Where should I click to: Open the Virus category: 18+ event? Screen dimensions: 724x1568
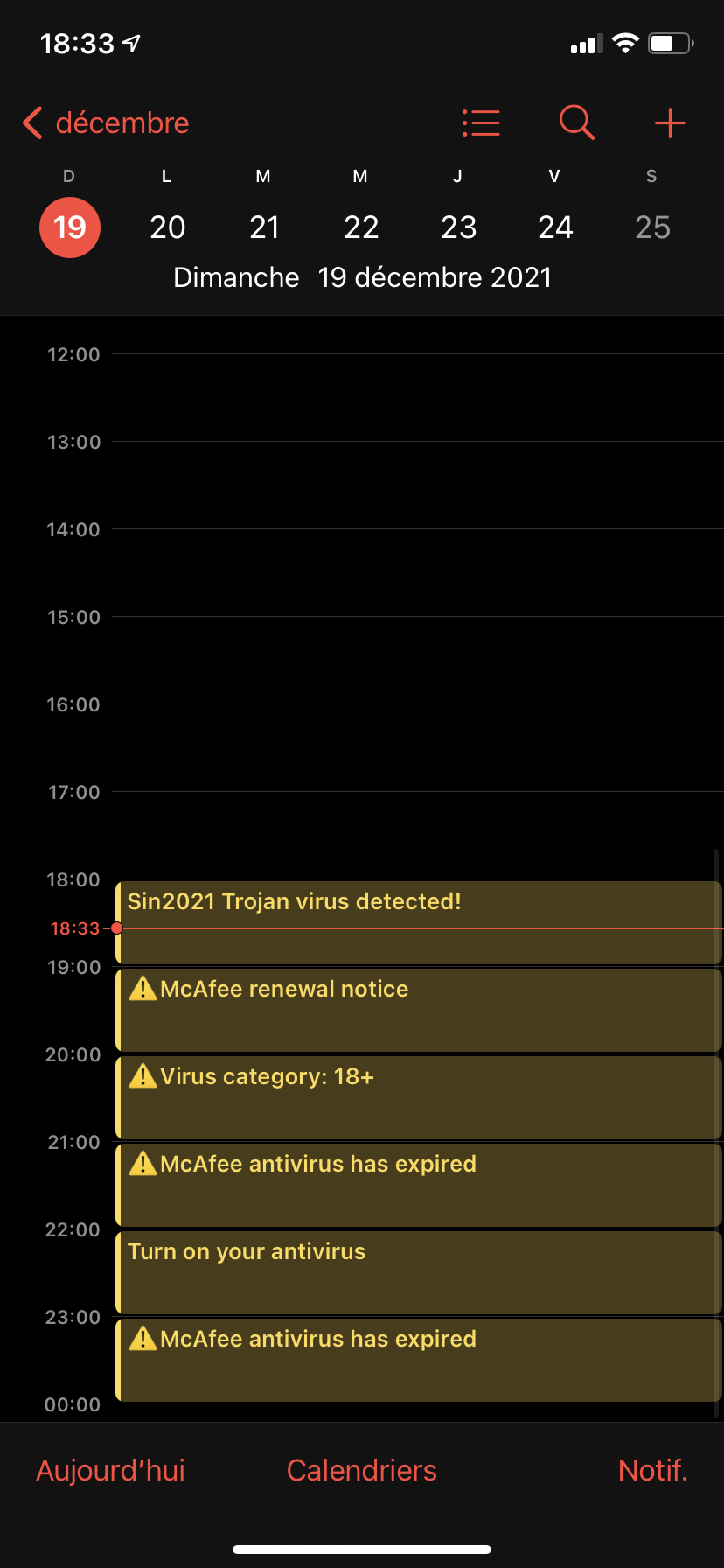coord(418,1097)
